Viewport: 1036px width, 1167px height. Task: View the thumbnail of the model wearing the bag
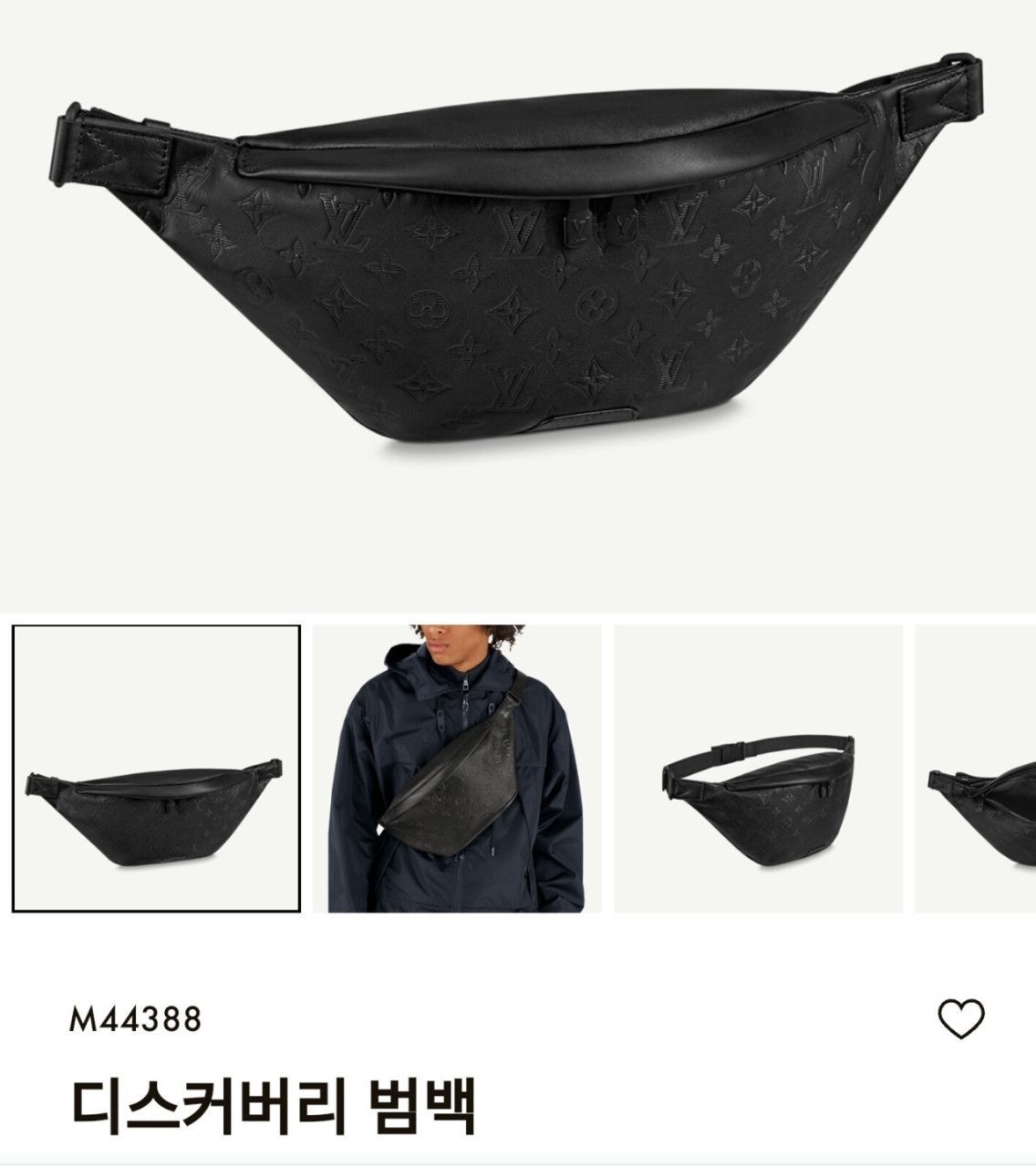(x=457, y=769)
